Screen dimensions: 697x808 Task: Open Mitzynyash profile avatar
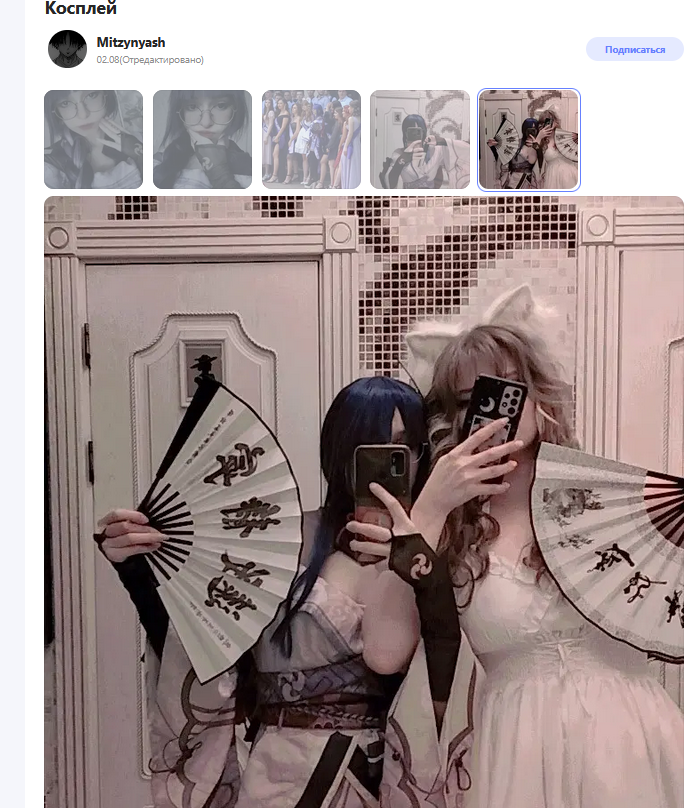[67, 49]
